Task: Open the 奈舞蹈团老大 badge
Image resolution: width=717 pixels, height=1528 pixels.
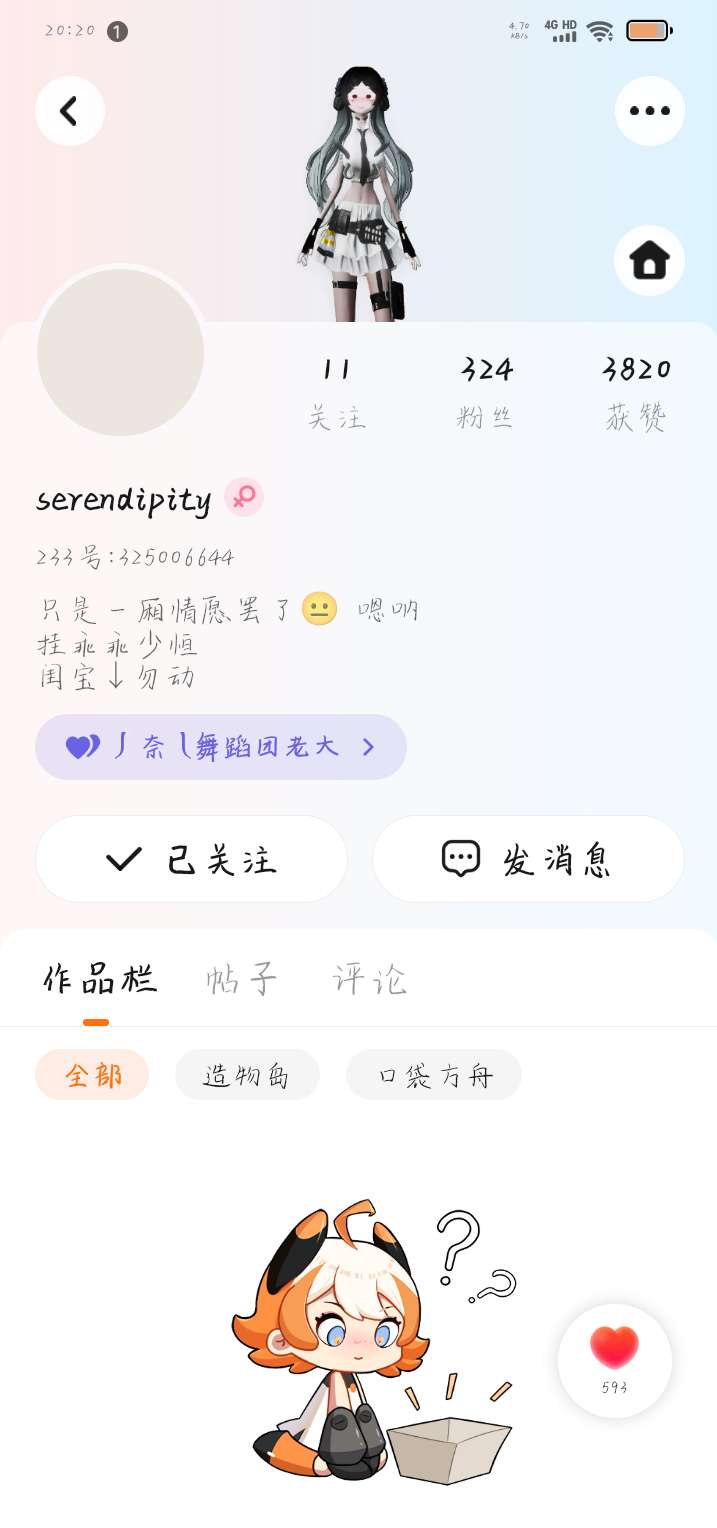Action: 220,747
